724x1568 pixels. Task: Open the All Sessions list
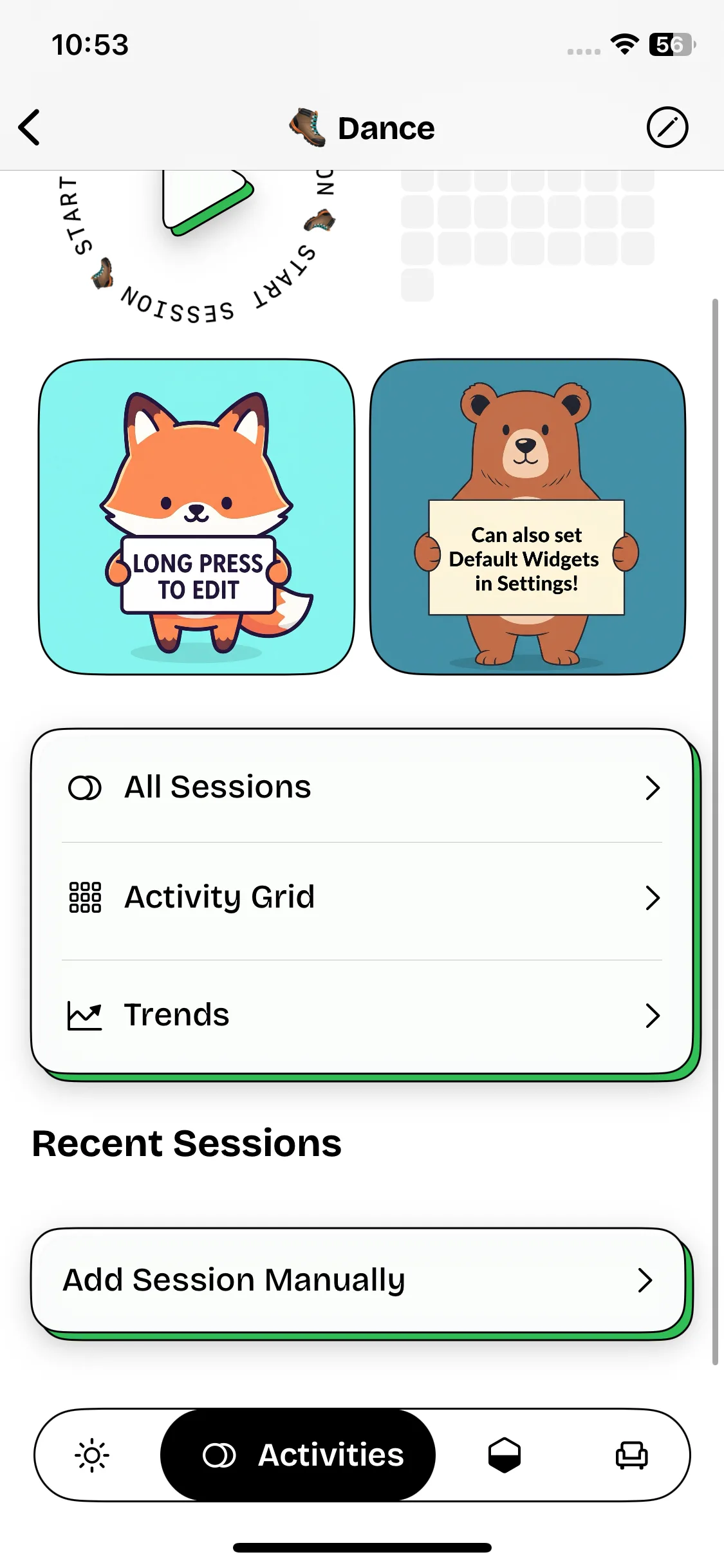pos(362,787)
